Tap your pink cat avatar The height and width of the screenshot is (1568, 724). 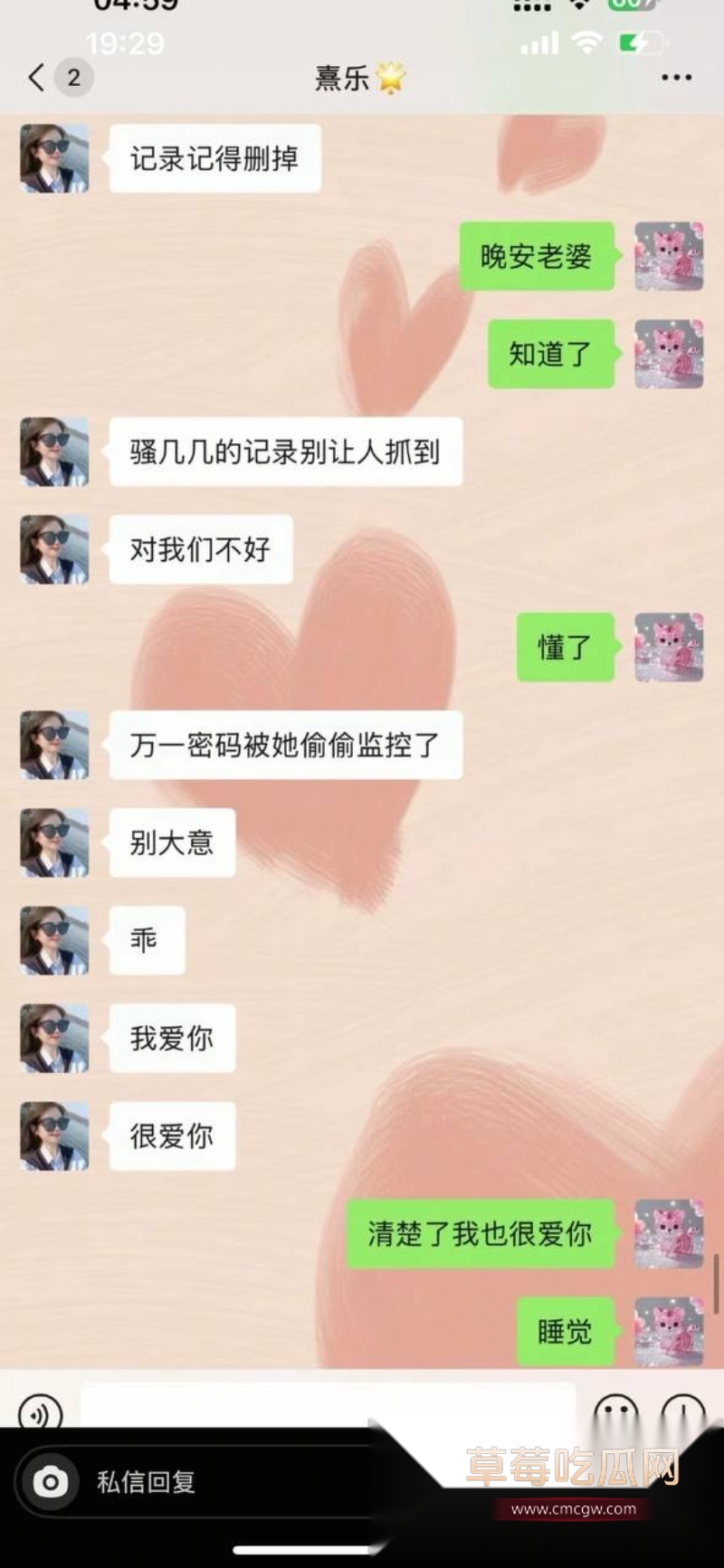[x=669, y=257]
